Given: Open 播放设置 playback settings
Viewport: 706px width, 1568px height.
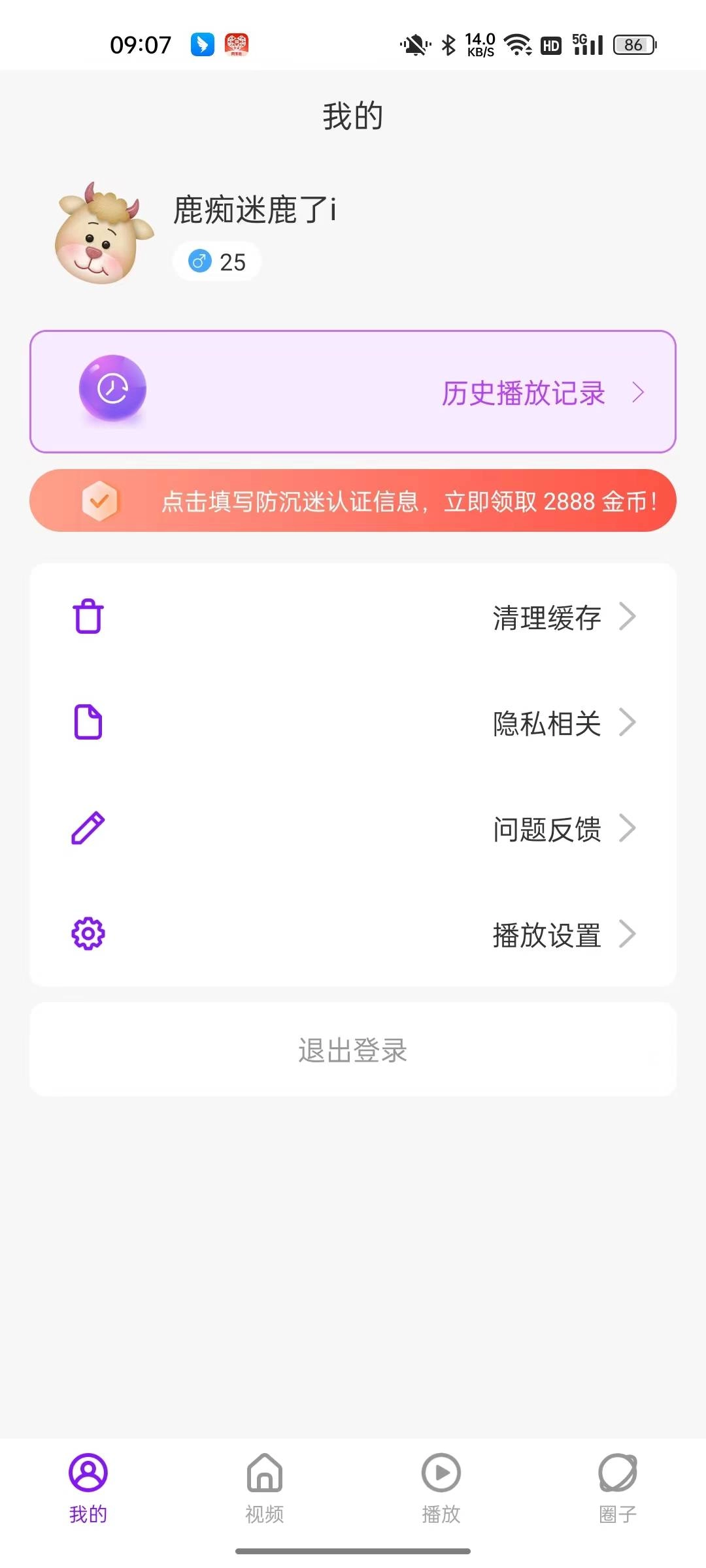Looking at the screenshot, I should [353, 934].
